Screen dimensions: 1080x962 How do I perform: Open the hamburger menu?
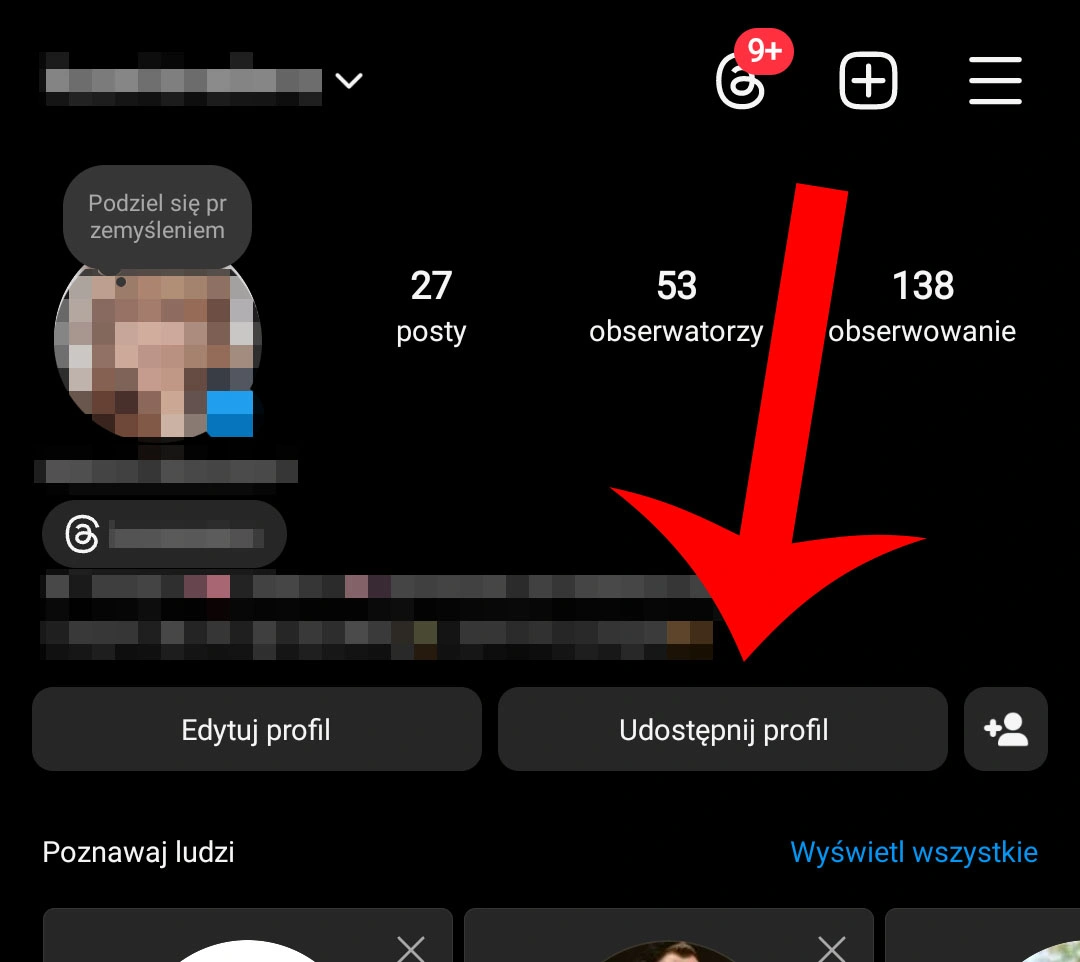(995, 82)
